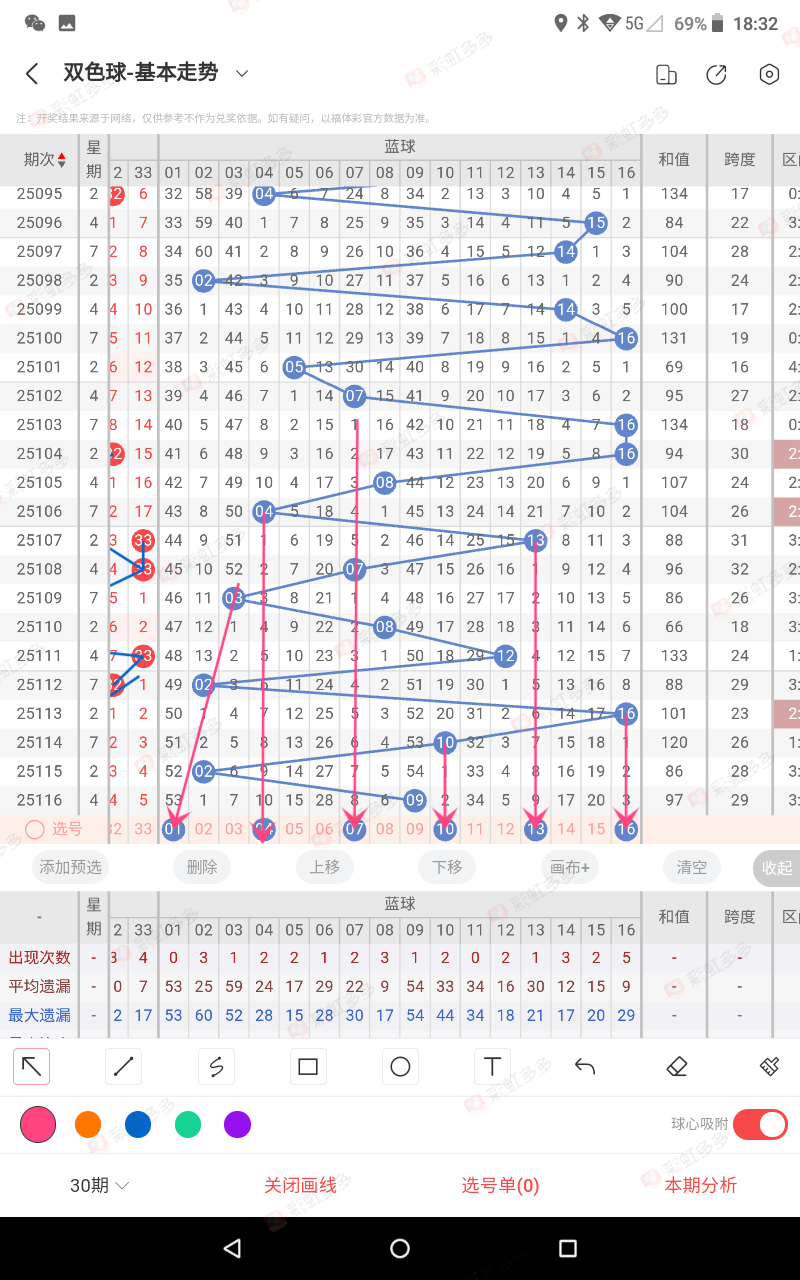Open the 30期 period dropdown
The image size is (800, 1280).
tap(100, 1185)
